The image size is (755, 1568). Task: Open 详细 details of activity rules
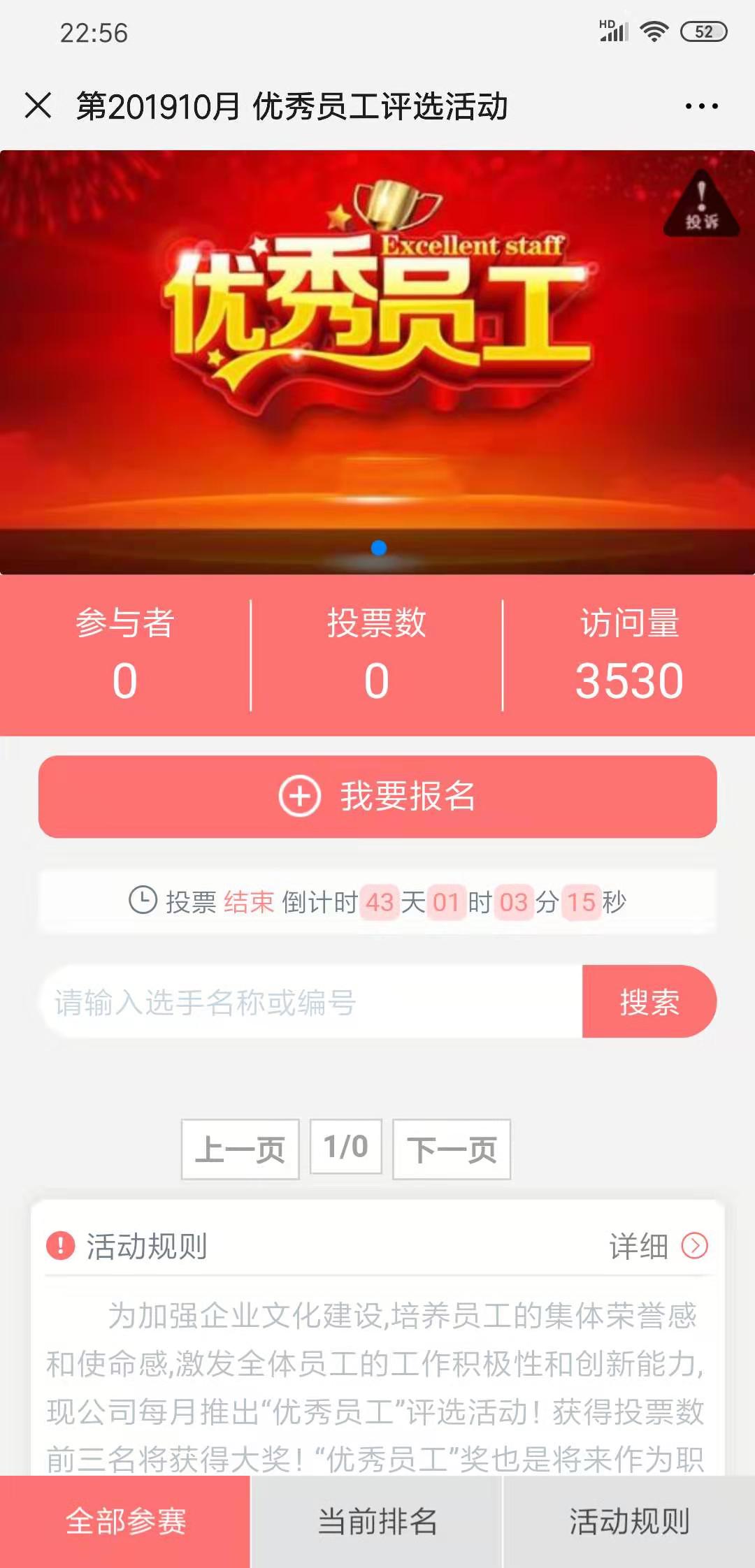coord(658,1246)
